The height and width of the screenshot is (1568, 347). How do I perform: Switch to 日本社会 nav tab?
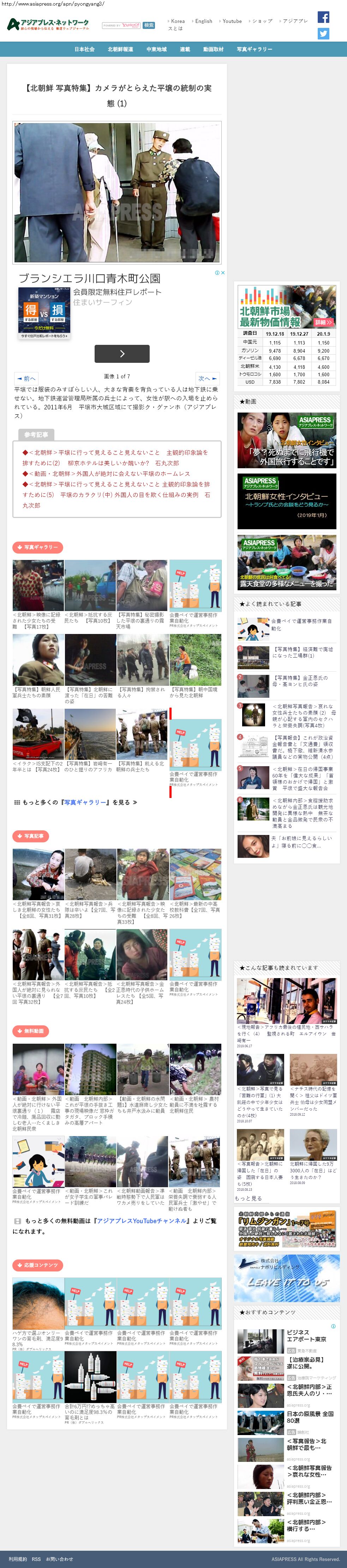pos(84,49)
